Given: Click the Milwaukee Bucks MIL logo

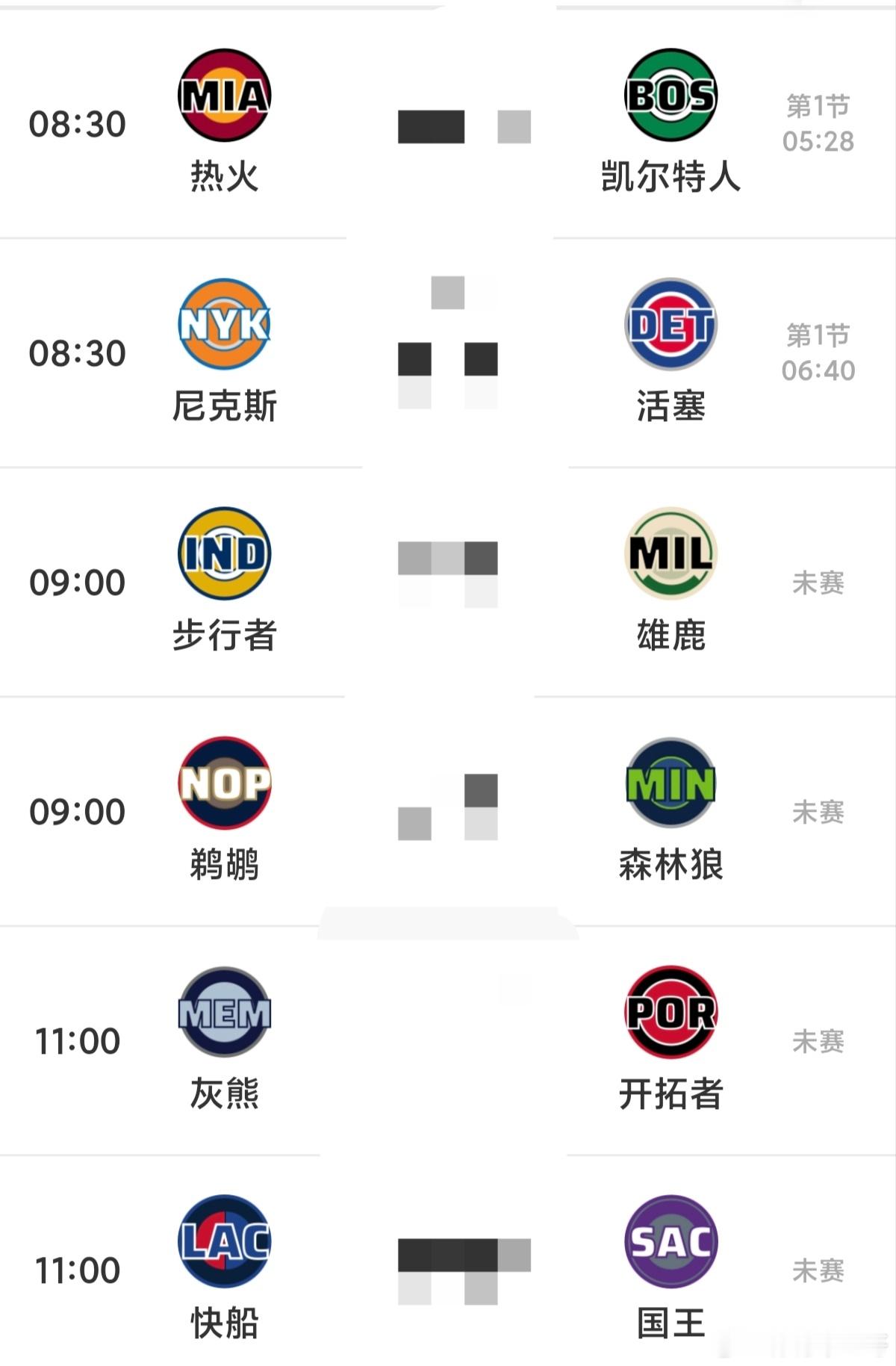Looking at the screenshot, I should (x=671, y=553).
